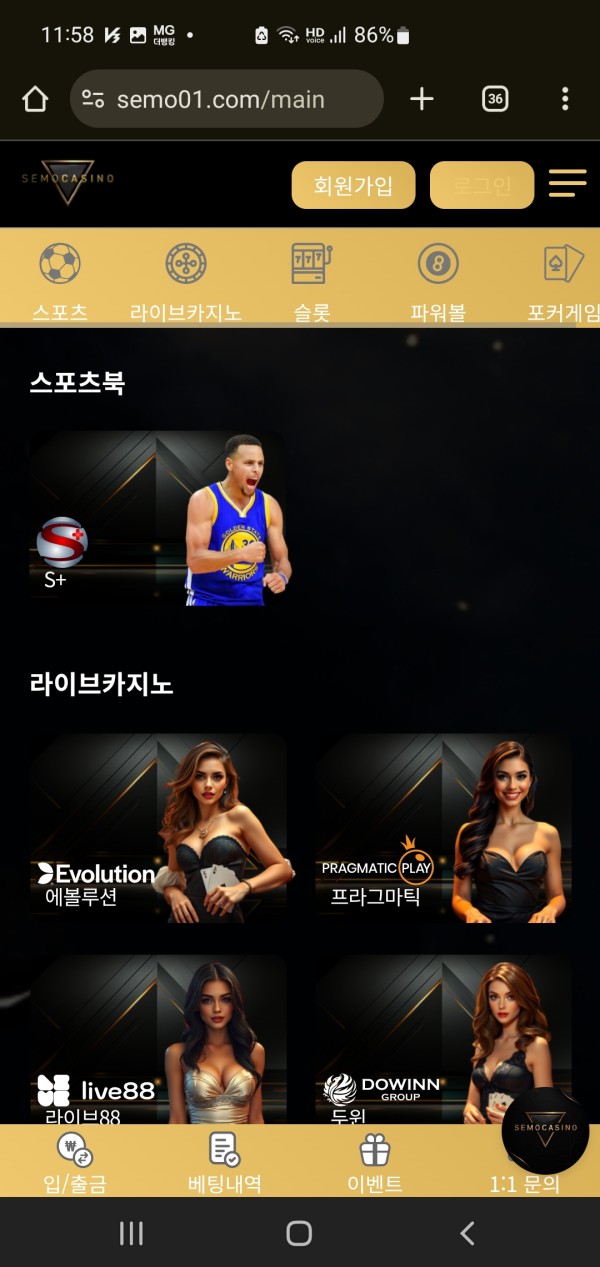The image size is (600, 1267).
Task: Open the S+ sportsbook tile
Action: pyautogui.click(x=157, y=520)
